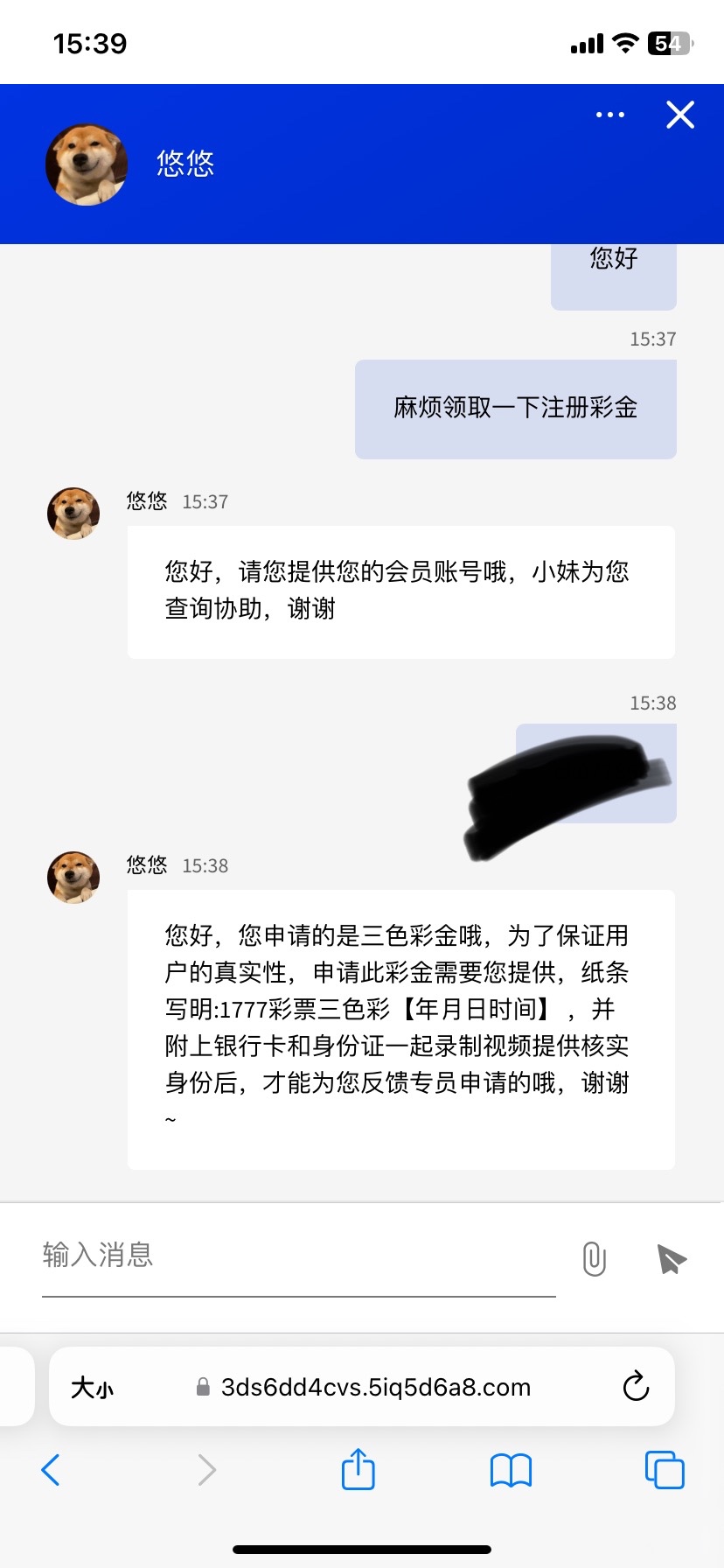Open the three-dot chat options menu

(609, 115)
